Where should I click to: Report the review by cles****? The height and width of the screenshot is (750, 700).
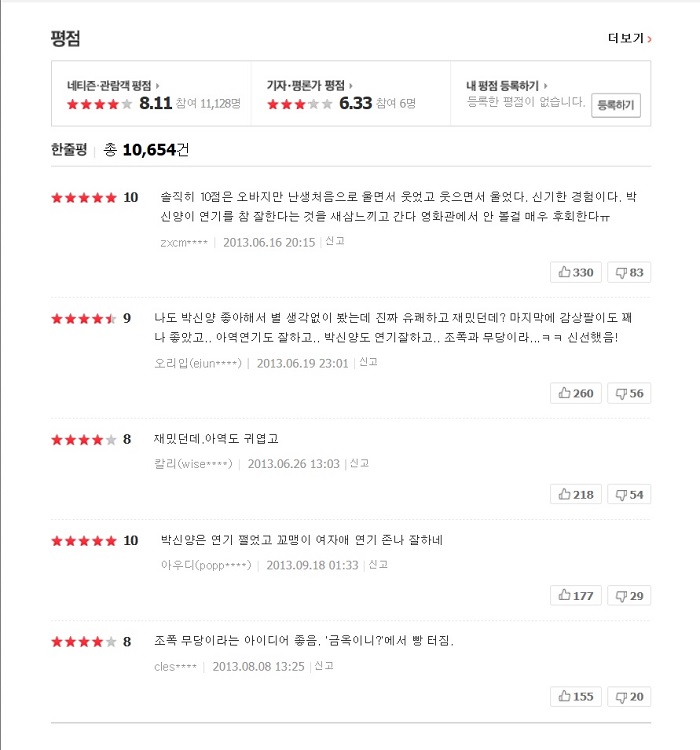(x=324, y=665)
